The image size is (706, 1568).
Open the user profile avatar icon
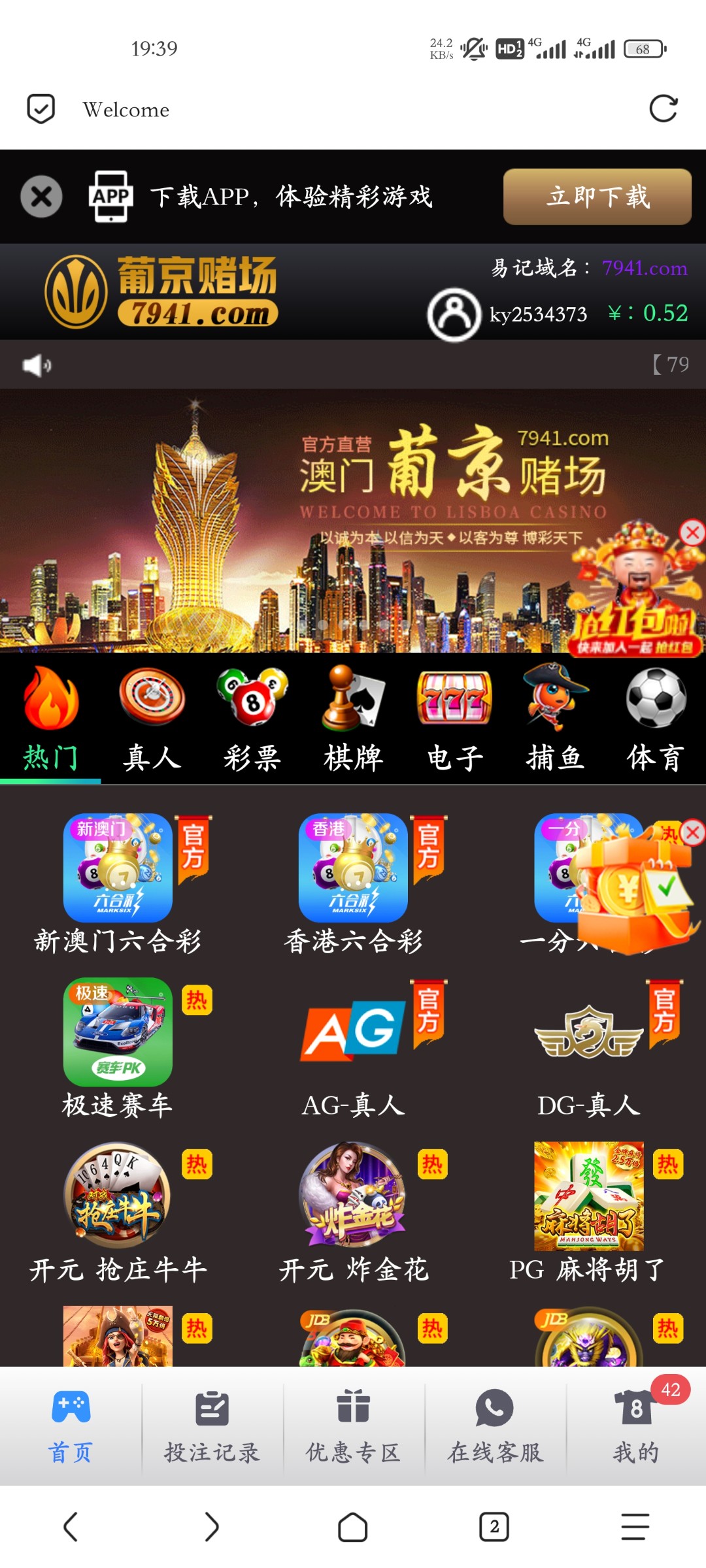pos(454,314)
